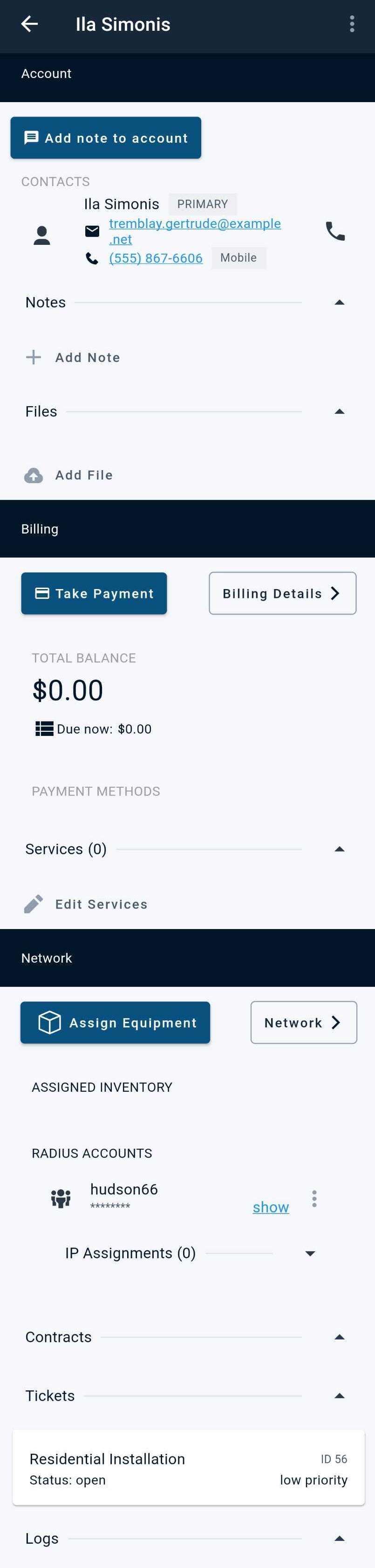The height and width of the screenshot is (1568, 375).
Task: Collapse the Notes section
Action: click(339, 303)
